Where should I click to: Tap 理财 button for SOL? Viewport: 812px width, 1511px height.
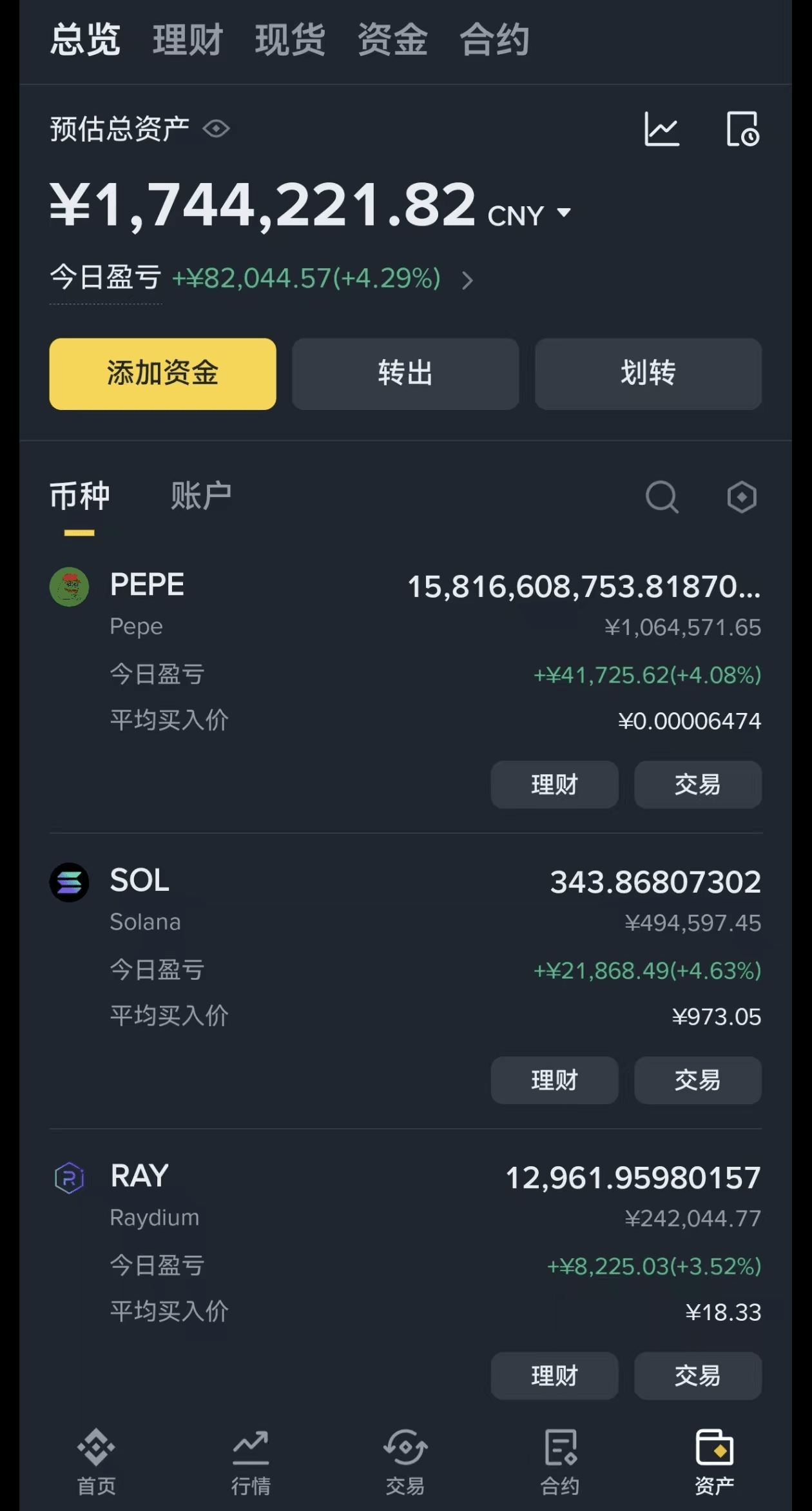555,1080
